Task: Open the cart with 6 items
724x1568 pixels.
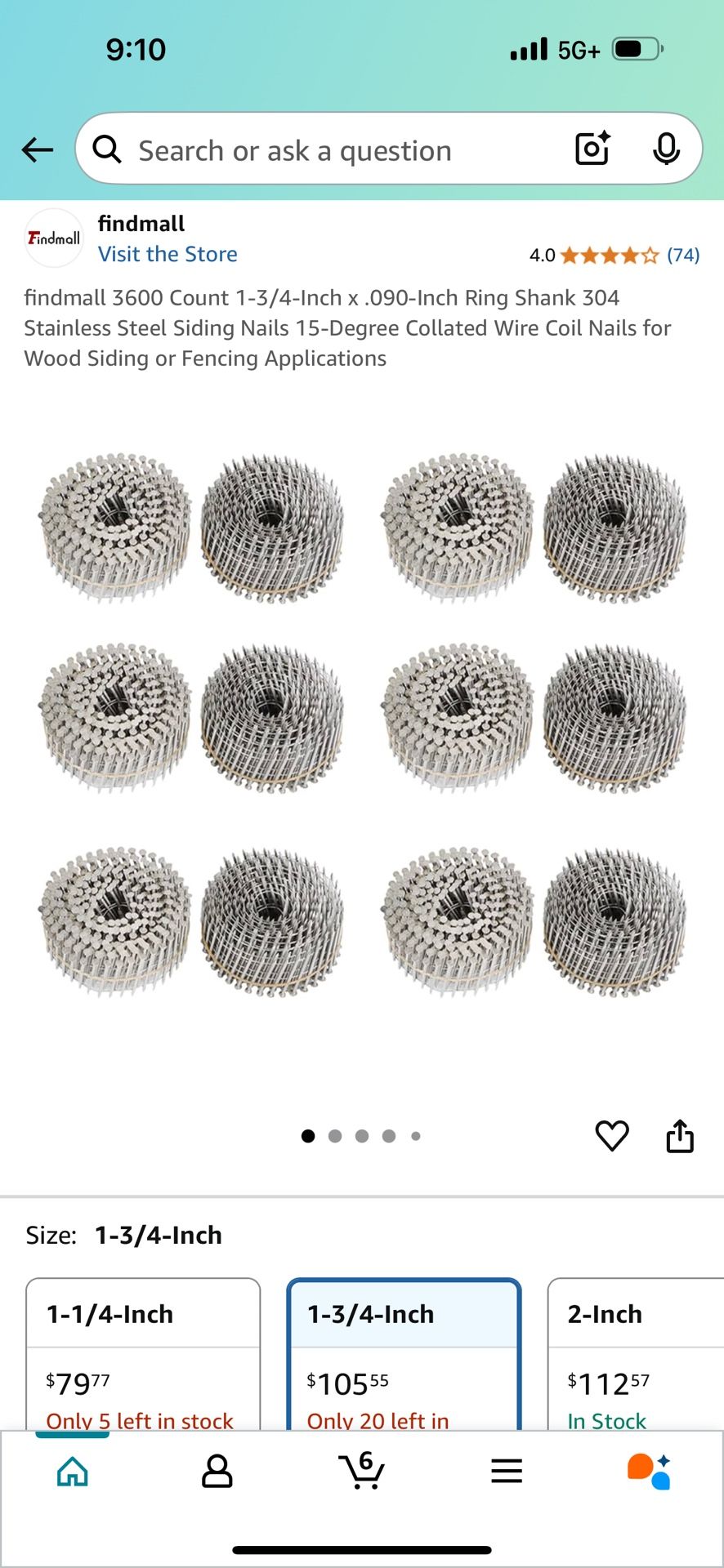Action: tap(362, 1471)
